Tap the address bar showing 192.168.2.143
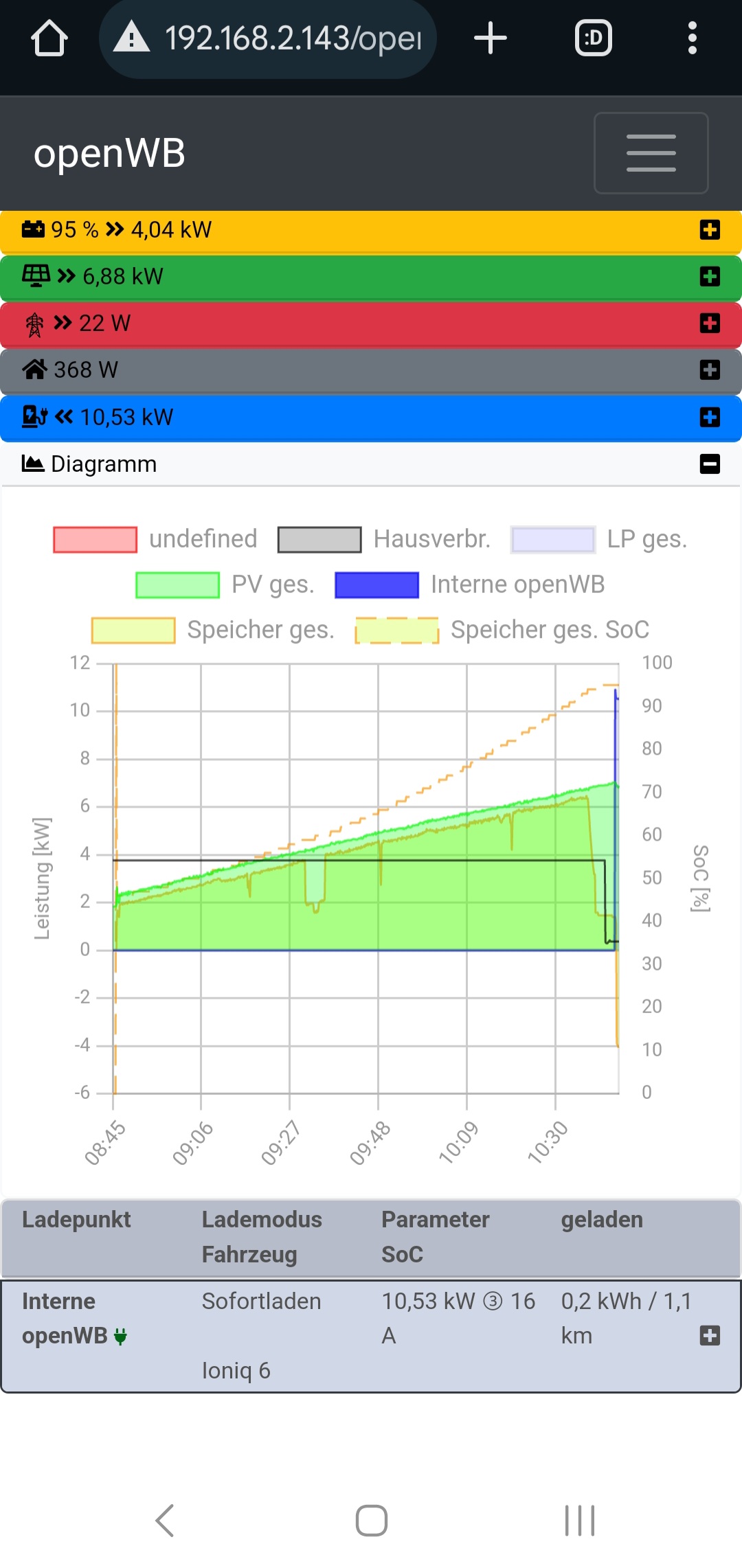Screen dimensions: 742x1568 tap(268, 38)
